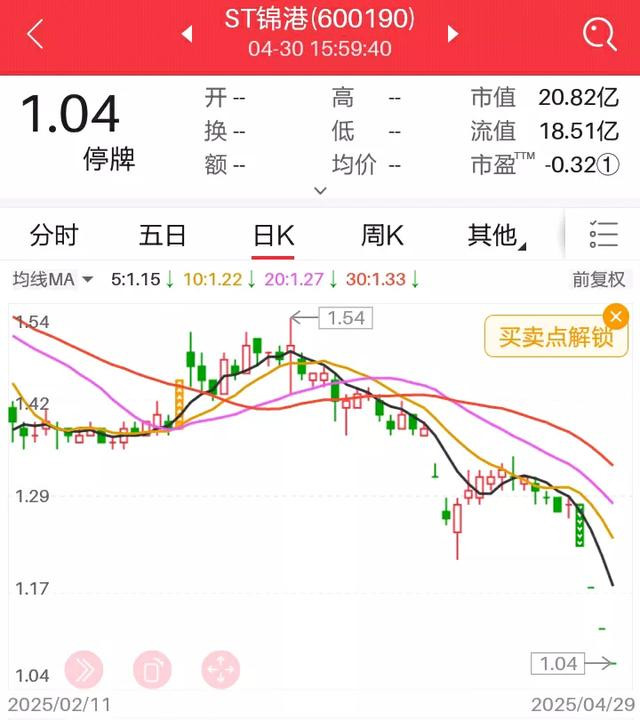Switch to the 周K tab
This screenshot has height=720, width=640.
coord(382,235)
